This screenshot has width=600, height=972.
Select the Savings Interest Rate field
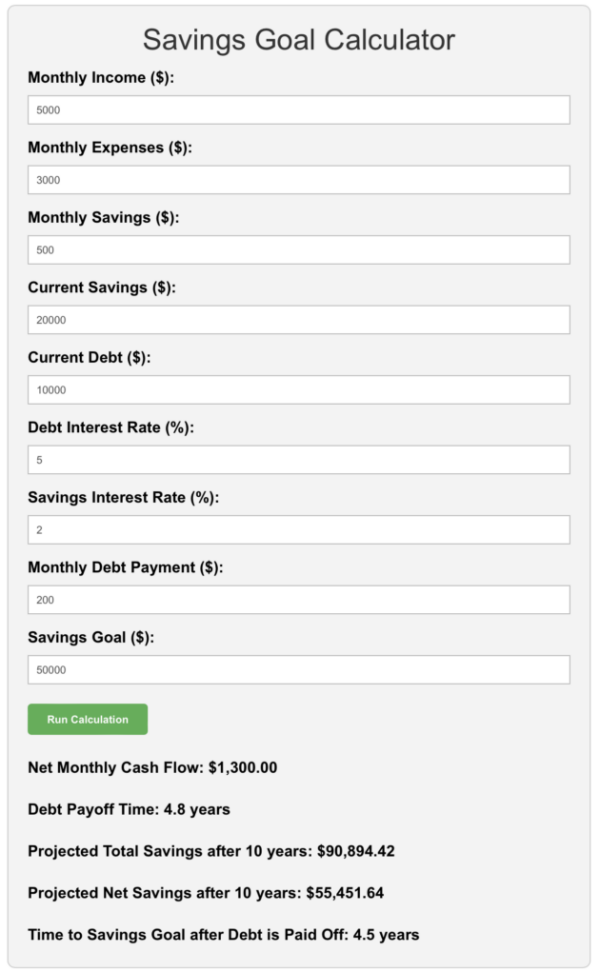tap(299, 530)
